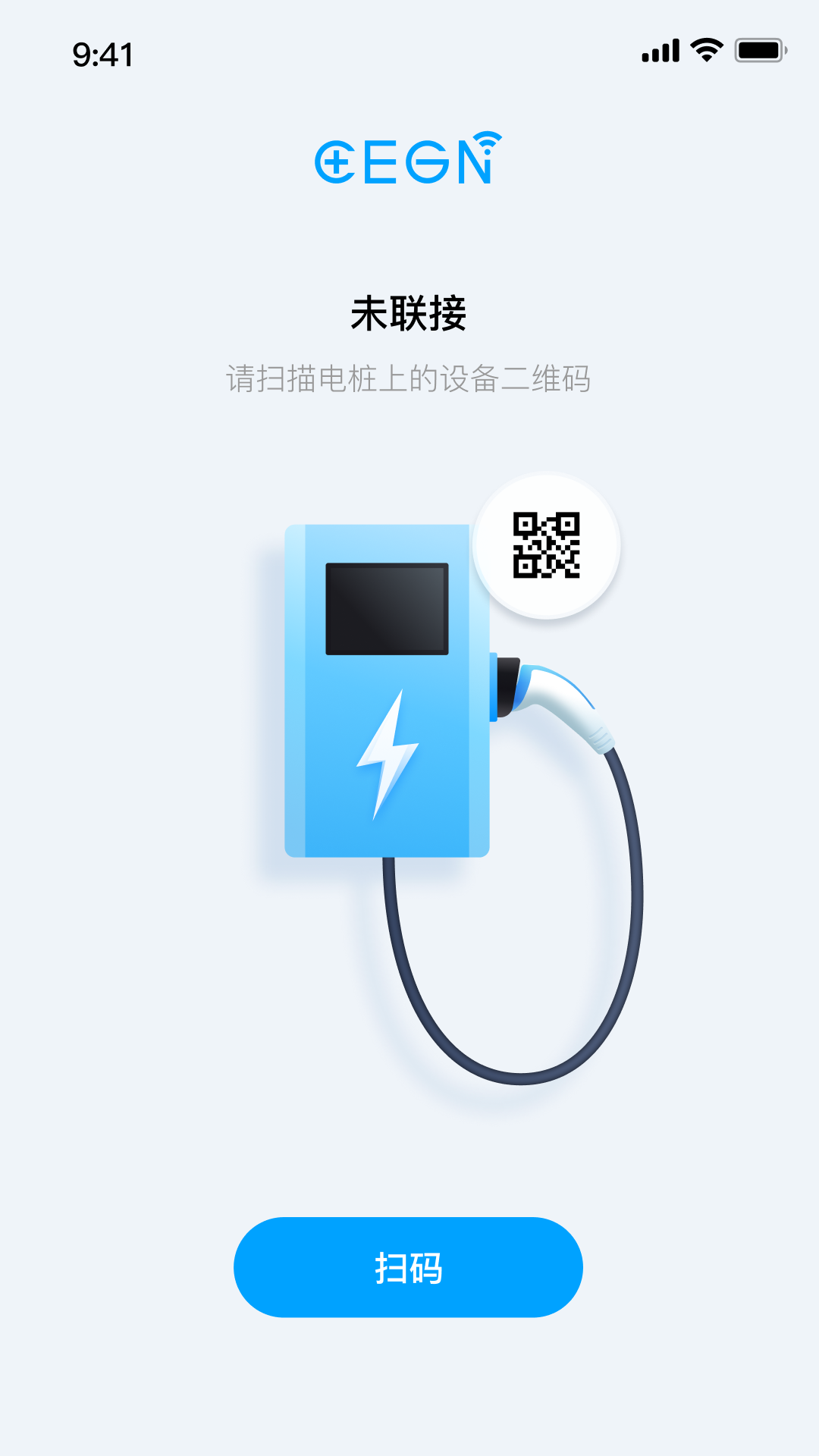Image resolution: width=819 pixels, height=1456 pixels.
Task: Click the status bar area
Action: pyautogui.click(x=409, y=49)
